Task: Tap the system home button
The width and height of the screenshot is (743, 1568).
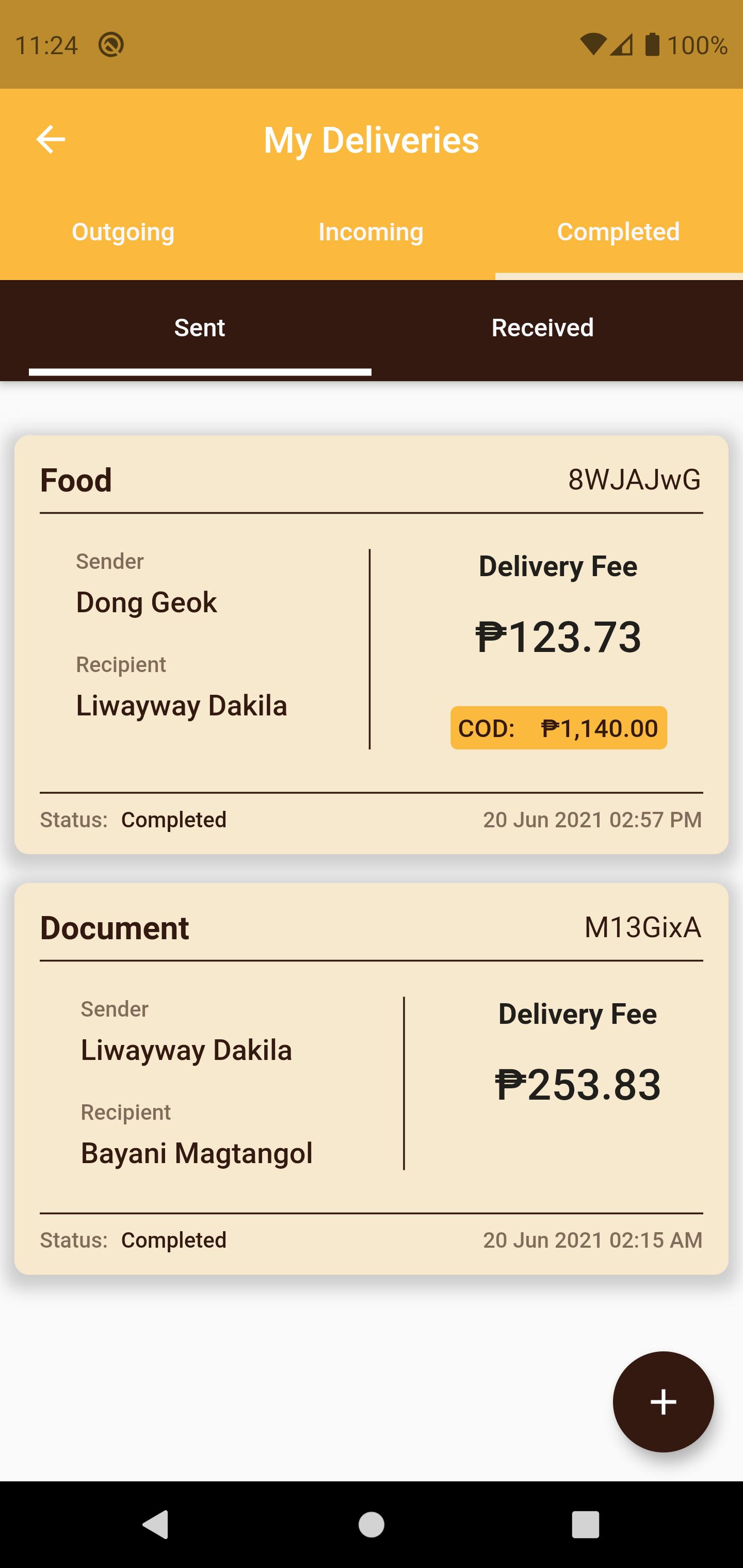Action: pos(372,1525)
